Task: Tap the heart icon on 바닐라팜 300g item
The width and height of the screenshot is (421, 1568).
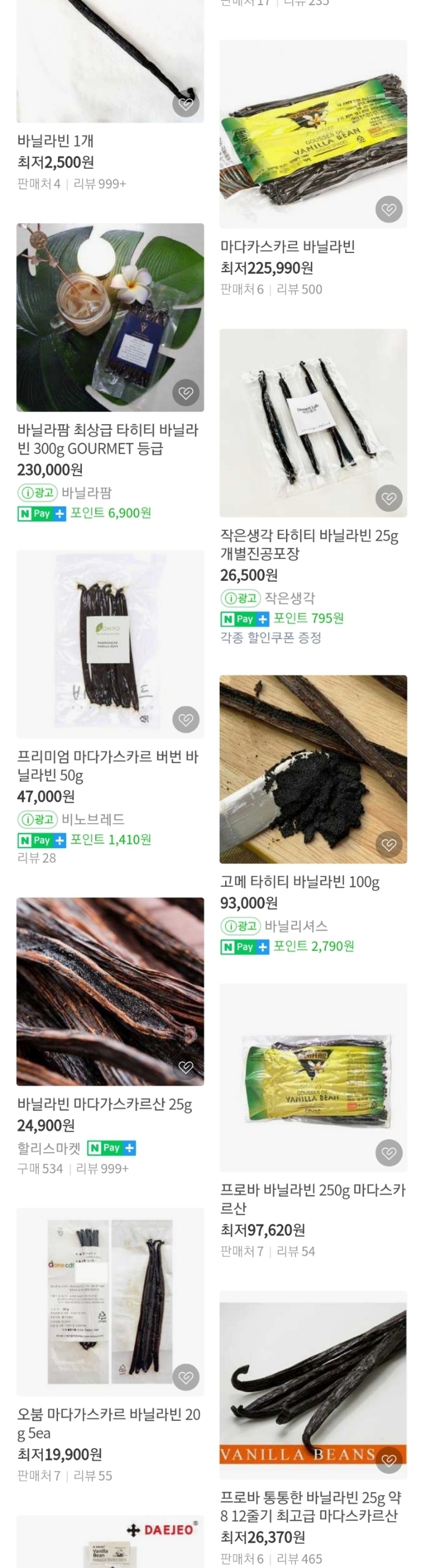Action: tap(186, 393)
